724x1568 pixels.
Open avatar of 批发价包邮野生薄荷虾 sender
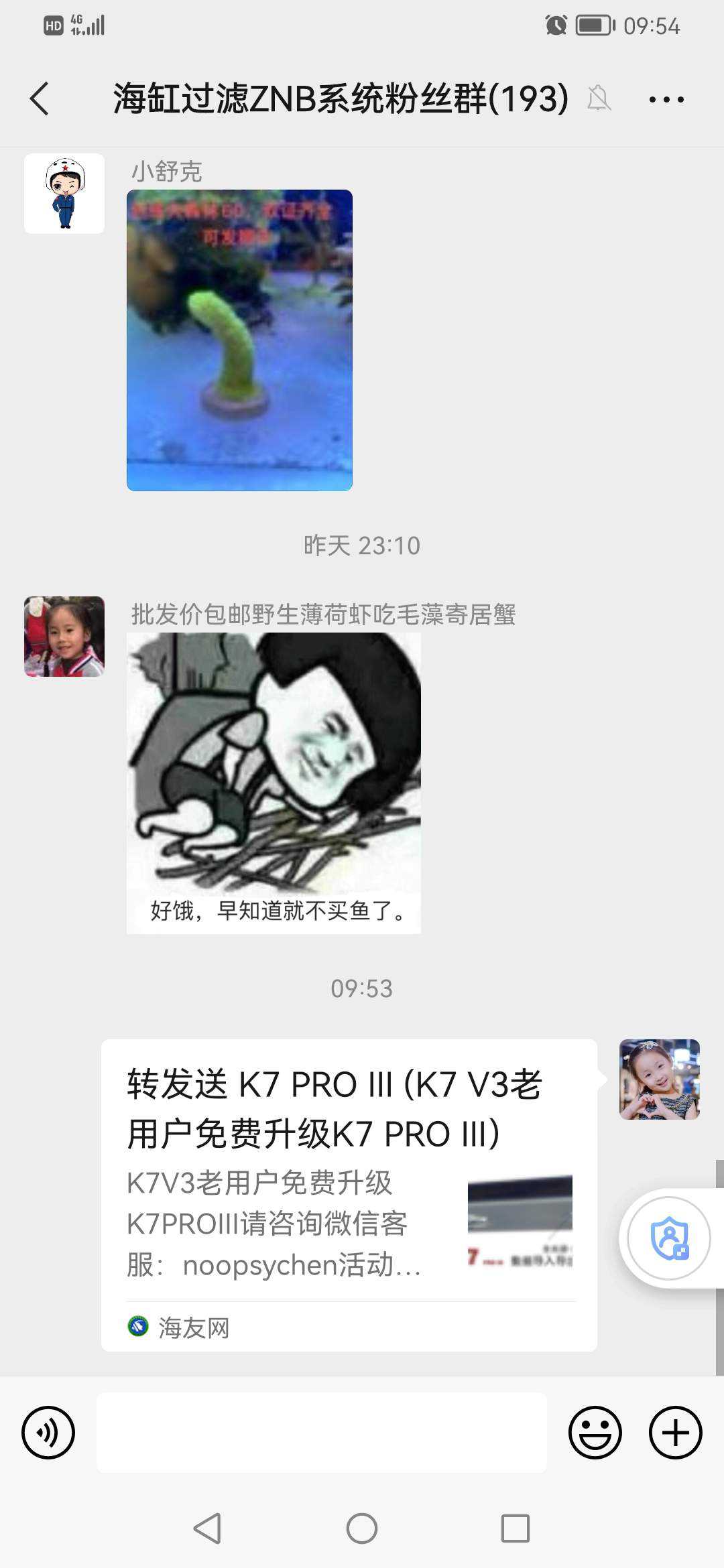64,637
